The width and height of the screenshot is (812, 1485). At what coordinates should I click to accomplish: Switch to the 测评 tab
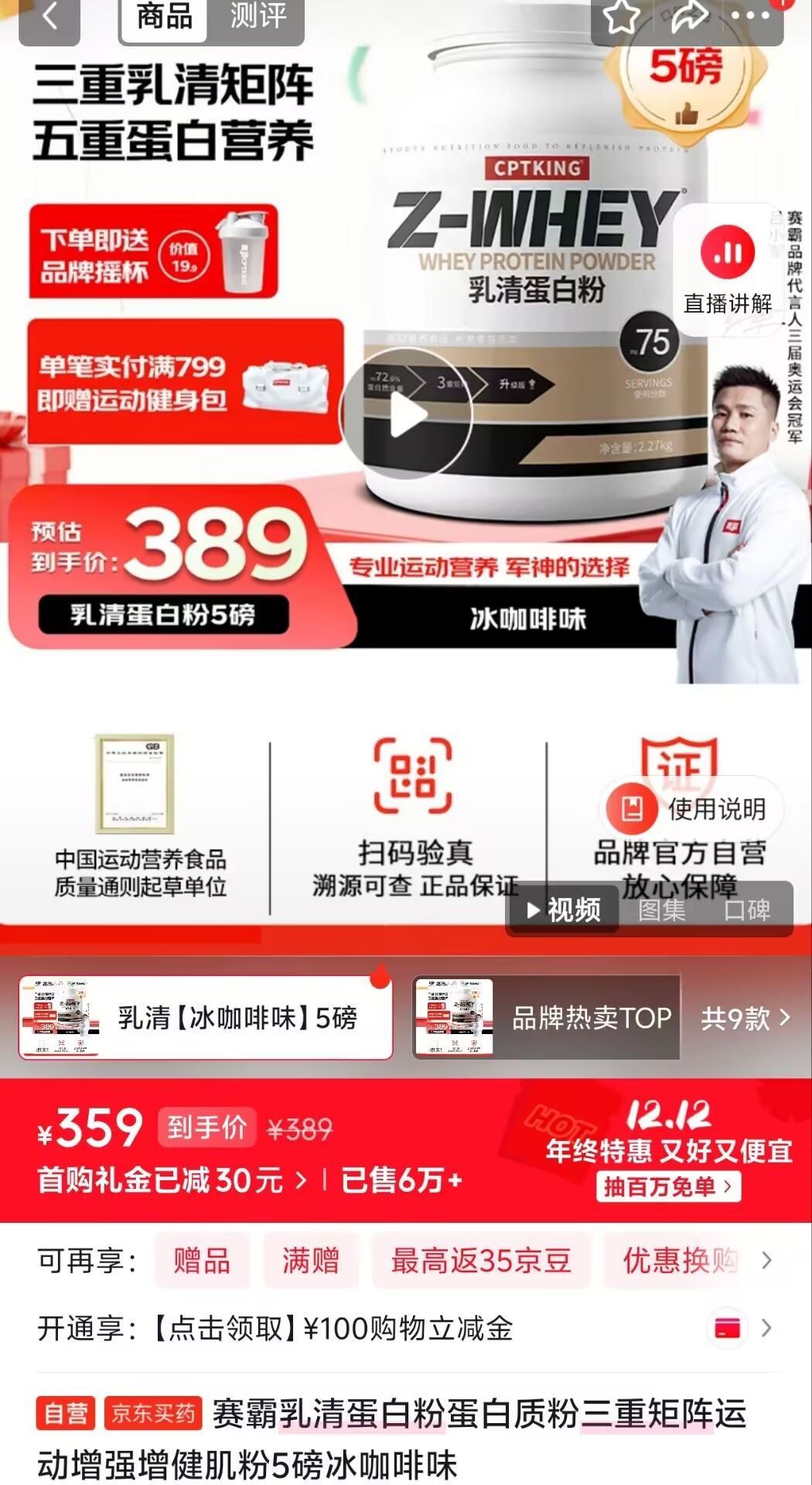point(258,17)
